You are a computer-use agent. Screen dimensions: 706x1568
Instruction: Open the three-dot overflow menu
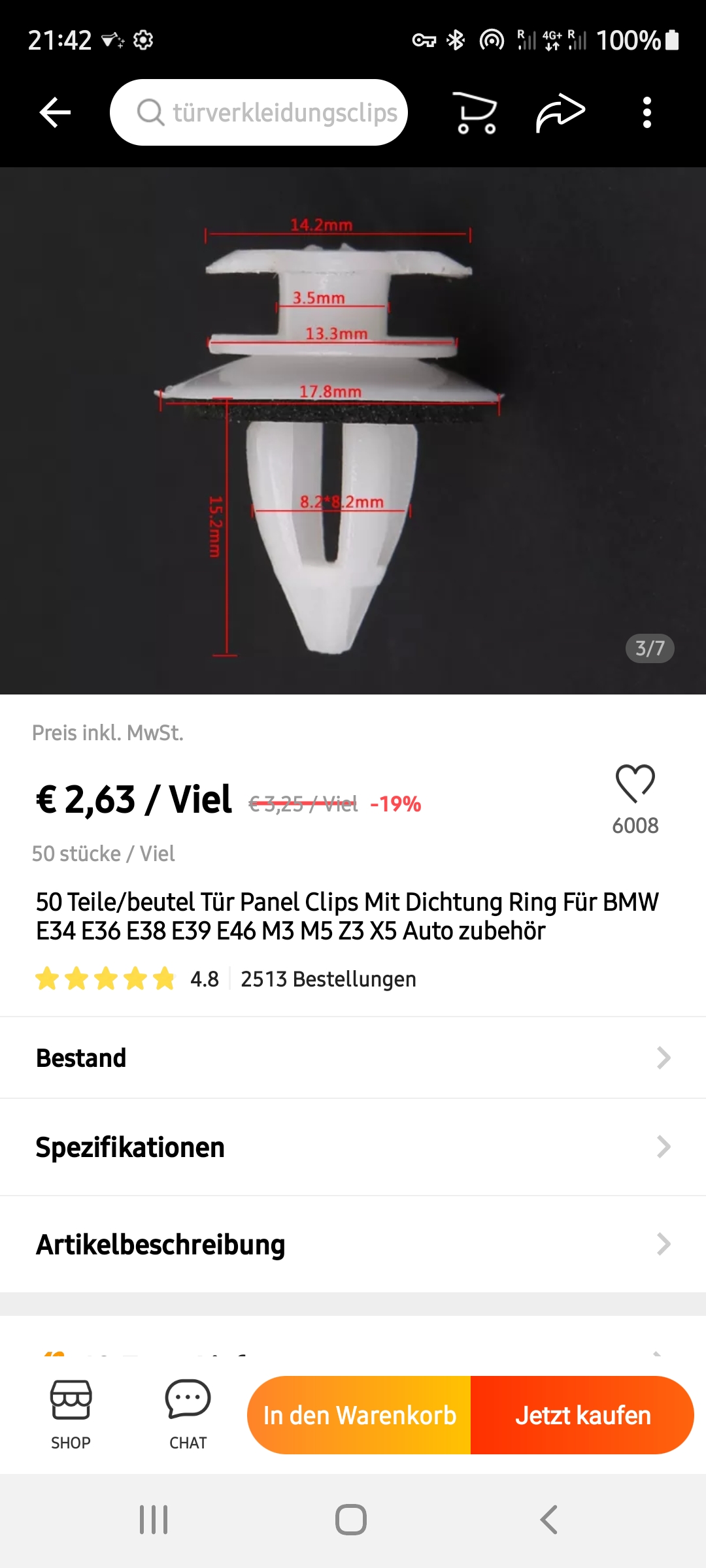pyautogui.click(x=647, y=112)
